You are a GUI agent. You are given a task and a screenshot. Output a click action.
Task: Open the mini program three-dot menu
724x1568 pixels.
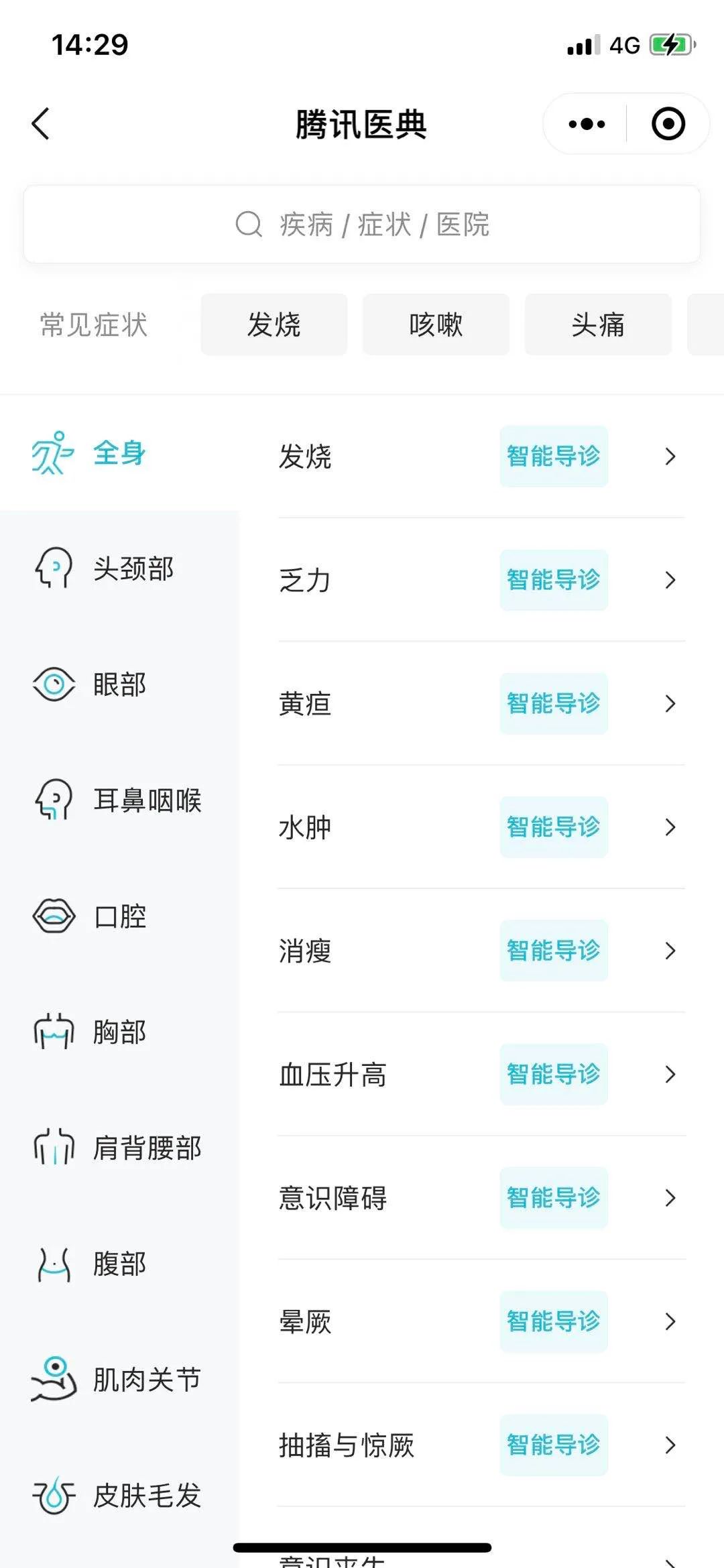tap(587, 124)
